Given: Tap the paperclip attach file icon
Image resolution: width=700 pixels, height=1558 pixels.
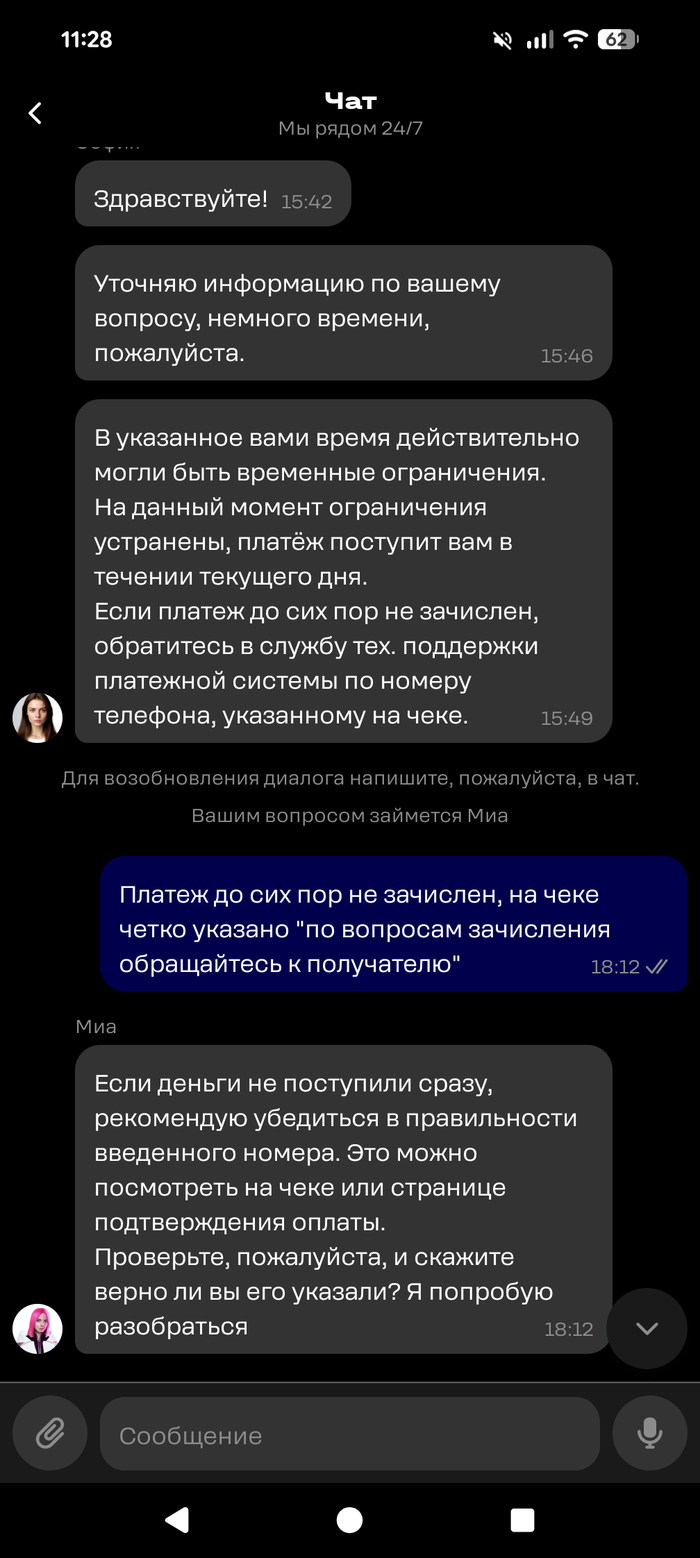Looking at the screenshot, I should [50, 1434].
